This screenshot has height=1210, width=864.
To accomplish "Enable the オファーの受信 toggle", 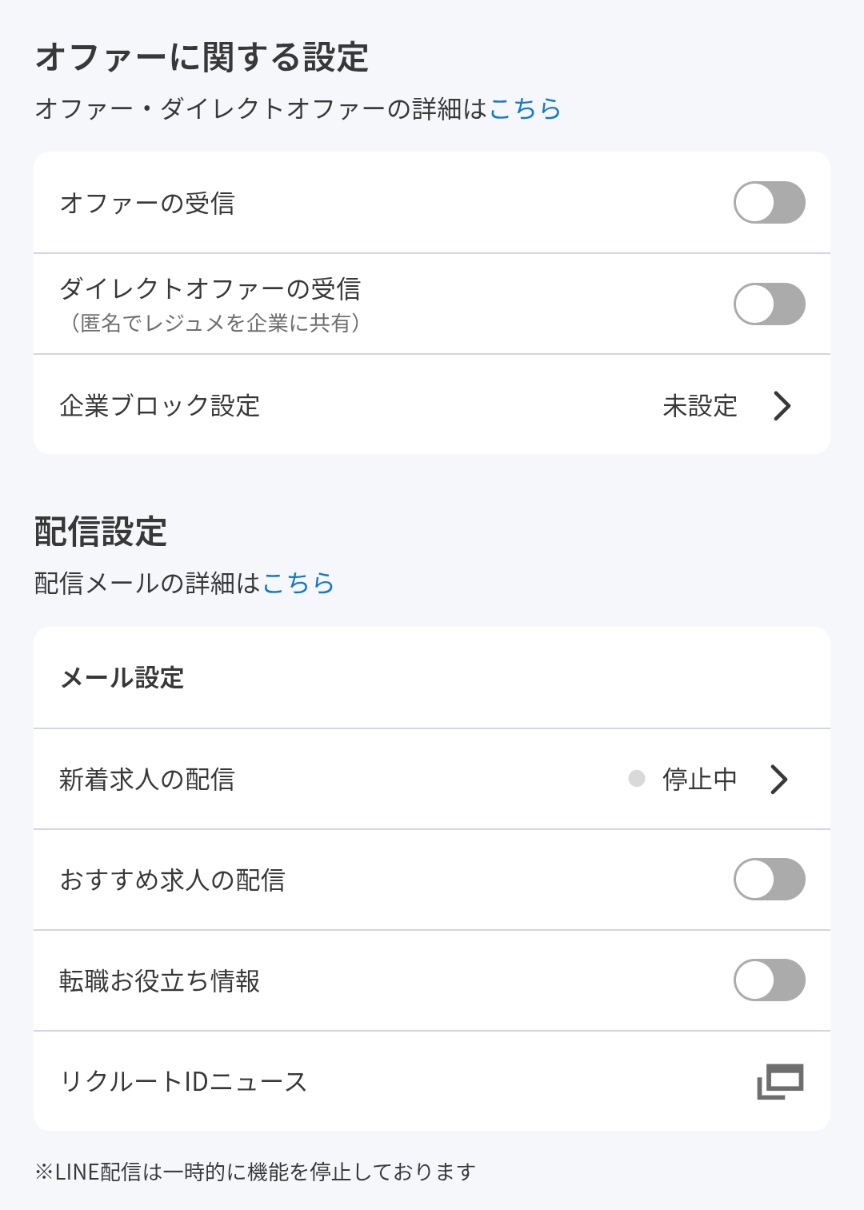I will pyautogui.click(x=769, y=202).
